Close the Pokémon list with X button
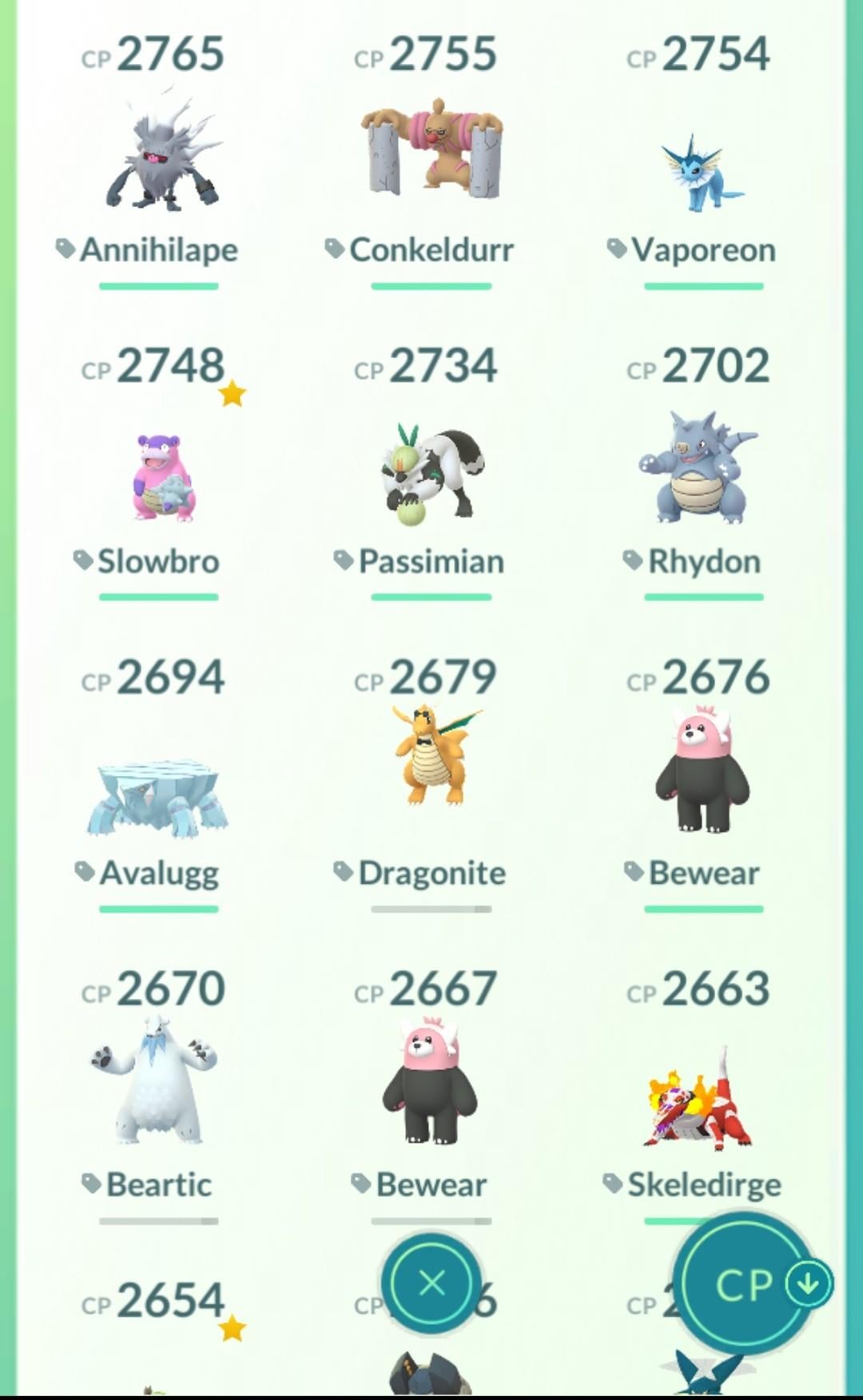 [431, 1284]
